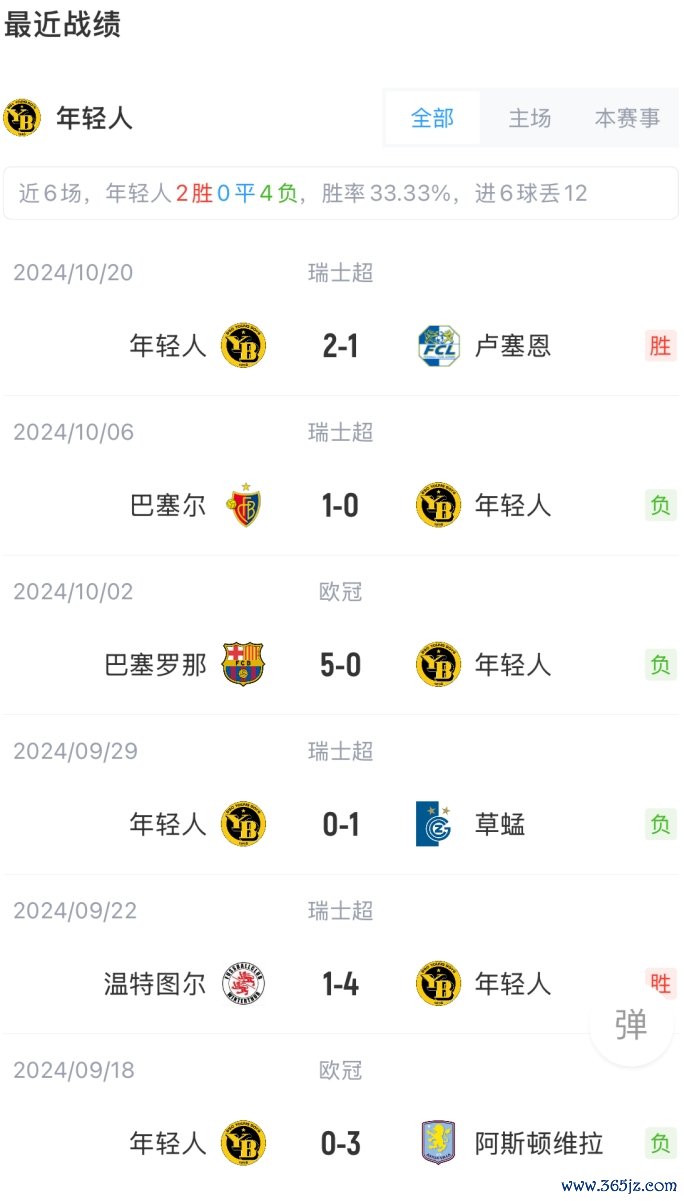Tap the floating 弹 button

631,1024
